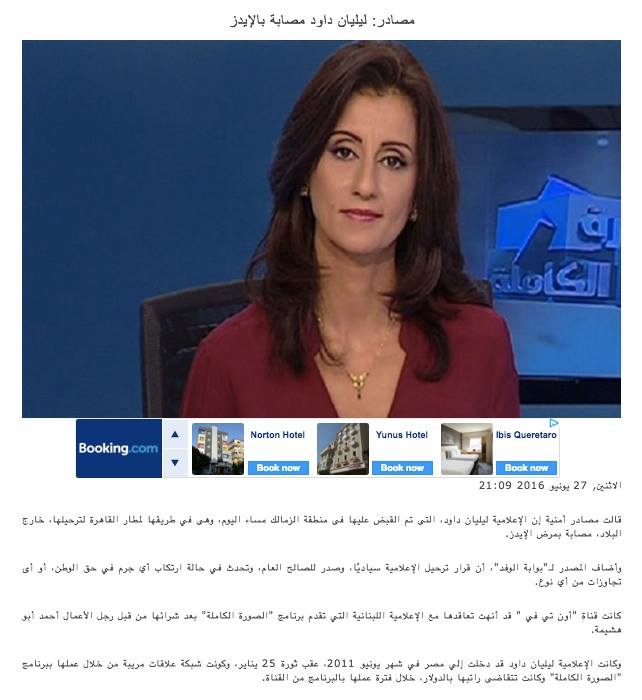Open the AdChoices info icon

click(553, 425)
